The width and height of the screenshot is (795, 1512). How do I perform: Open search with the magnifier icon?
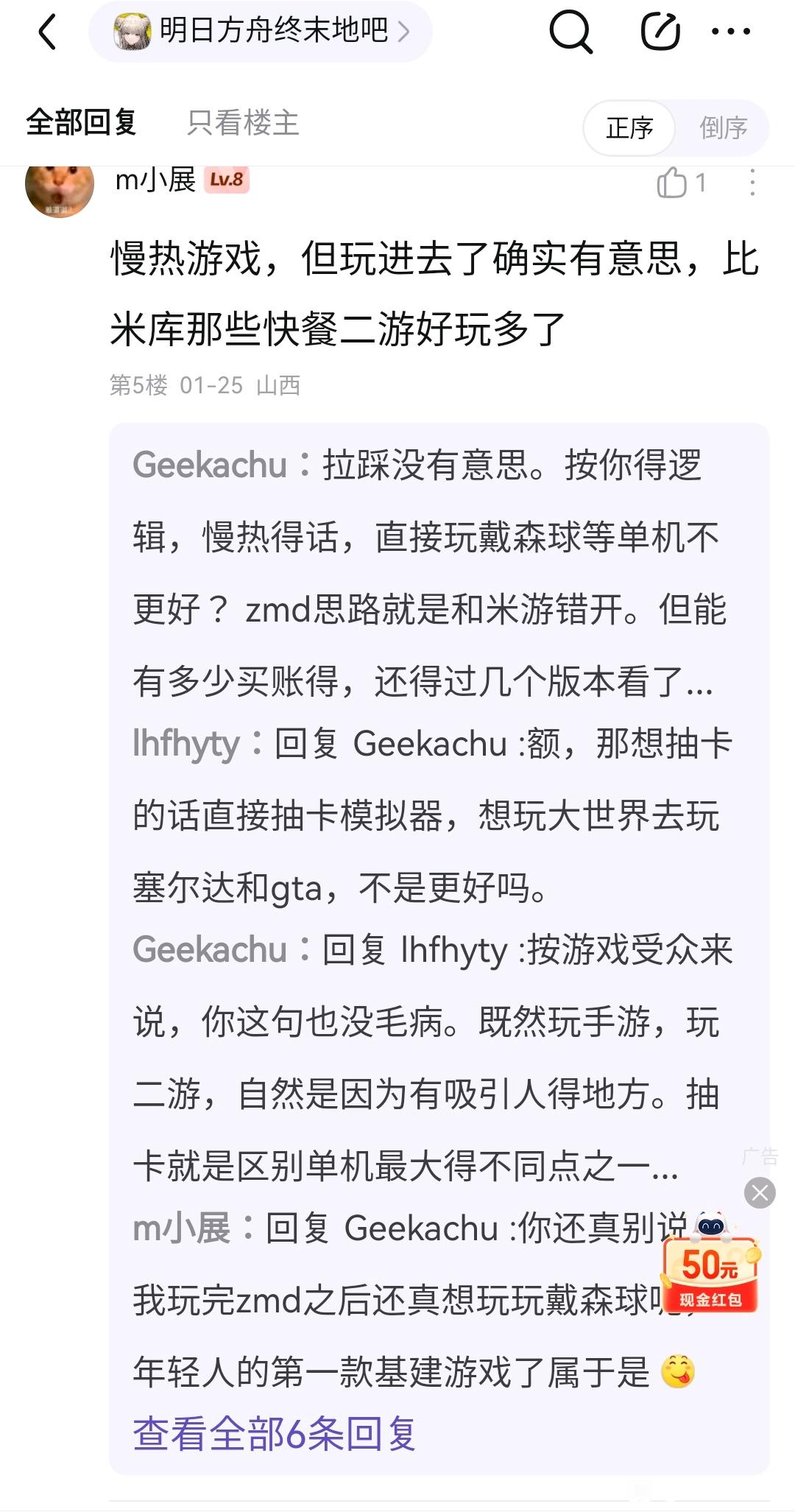[x=570, y=32]
